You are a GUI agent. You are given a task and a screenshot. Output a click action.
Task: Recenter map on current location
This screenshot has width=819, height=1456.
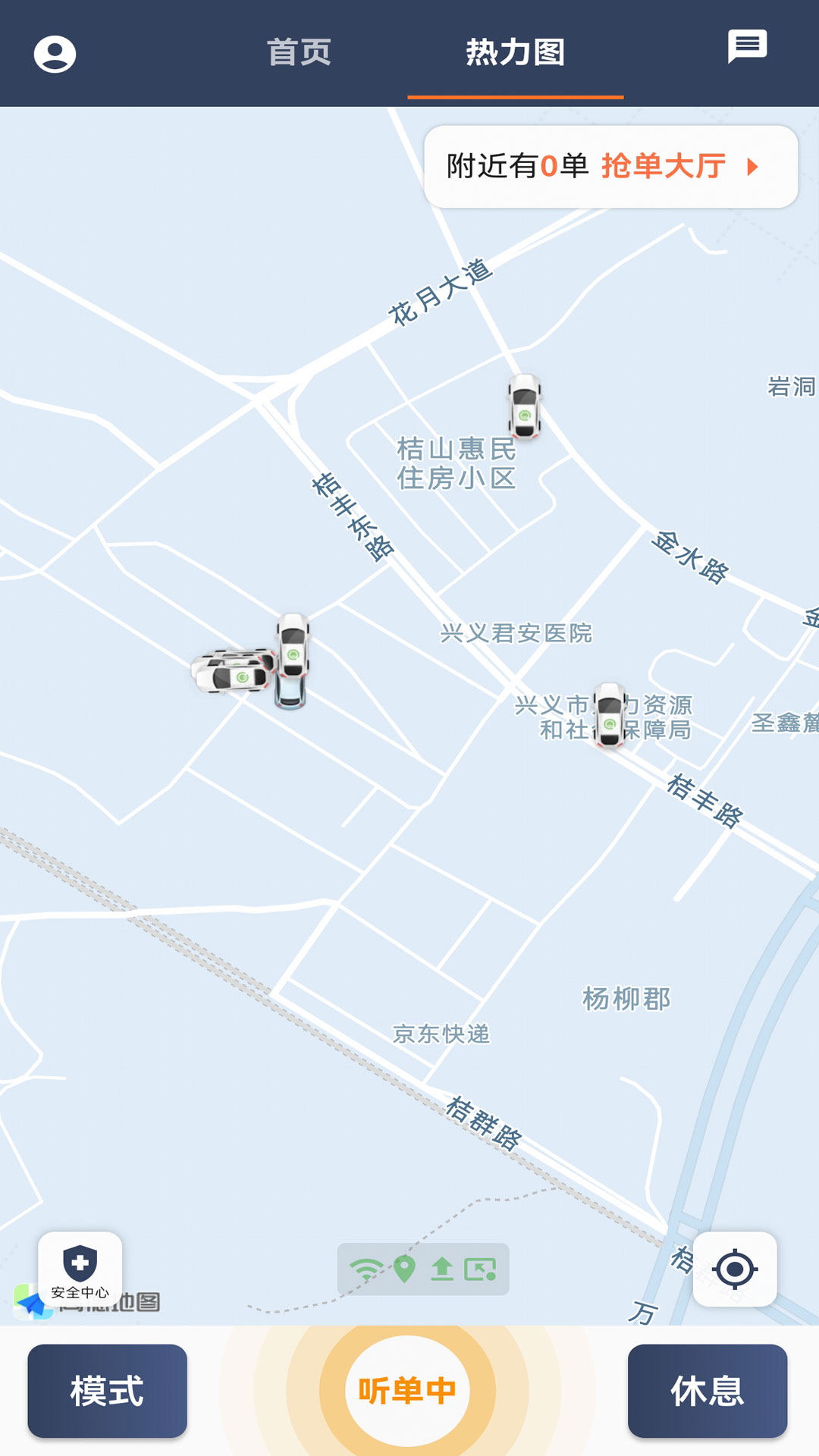coord(734,1269)
